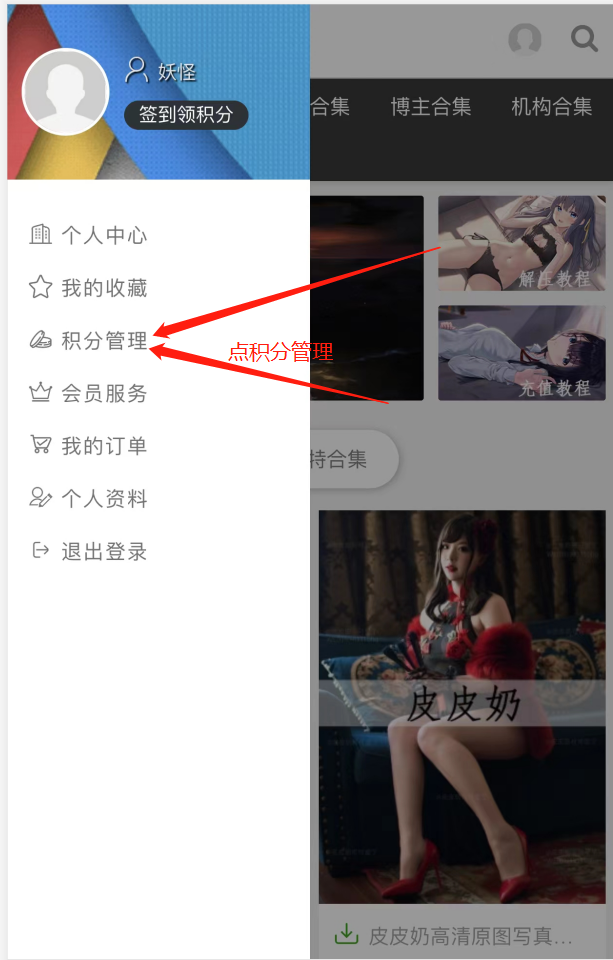This screenshot has height=960, width=613.
Task: Tap the user avatar icon in the top bar
Action: coord(525,40)
